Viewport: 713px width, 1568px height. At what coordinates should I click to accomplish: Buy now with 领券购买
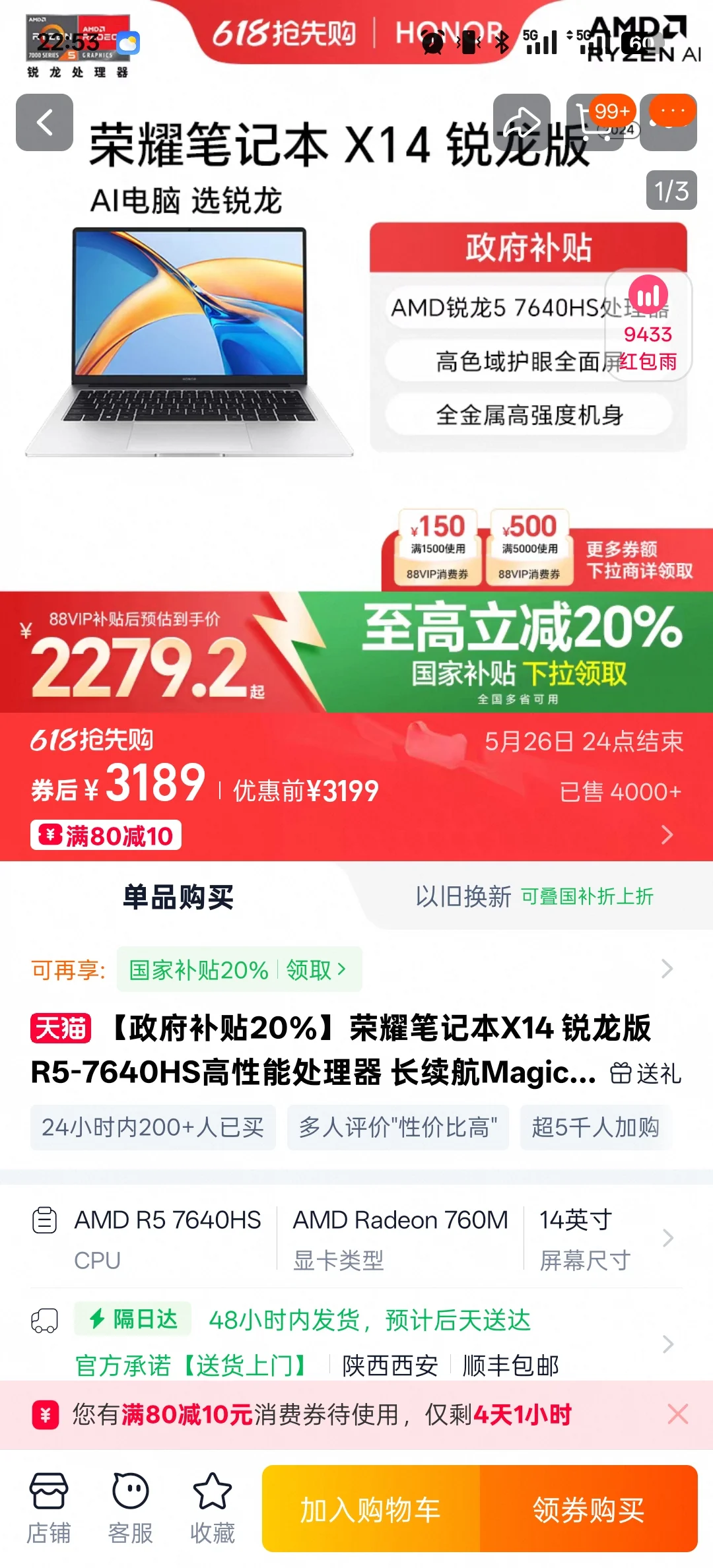point(588,1509)
